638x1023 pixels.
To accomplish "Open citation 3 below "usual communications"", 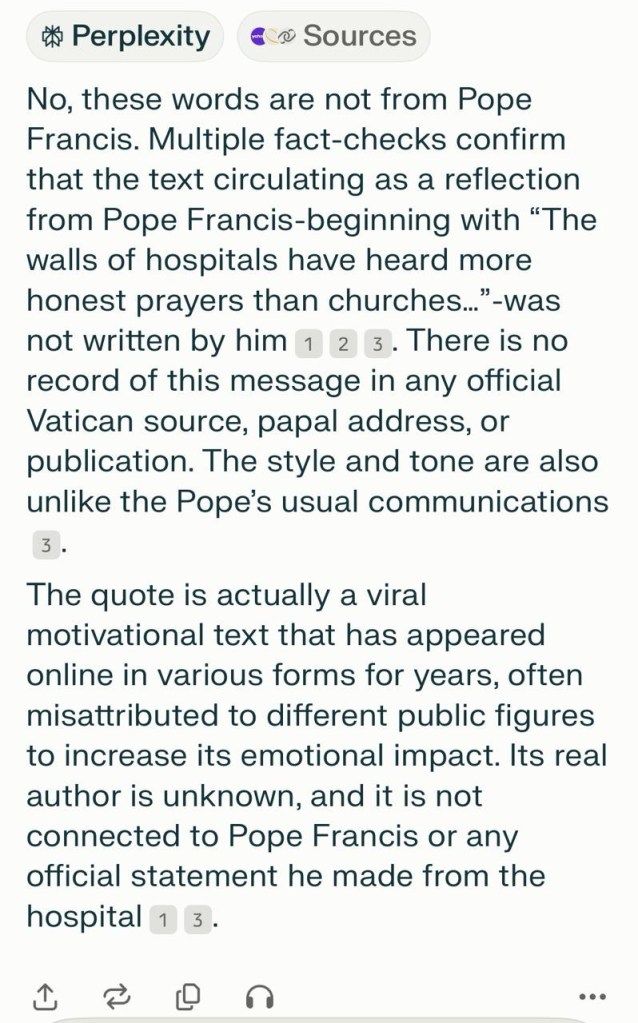I will (46, 546).
